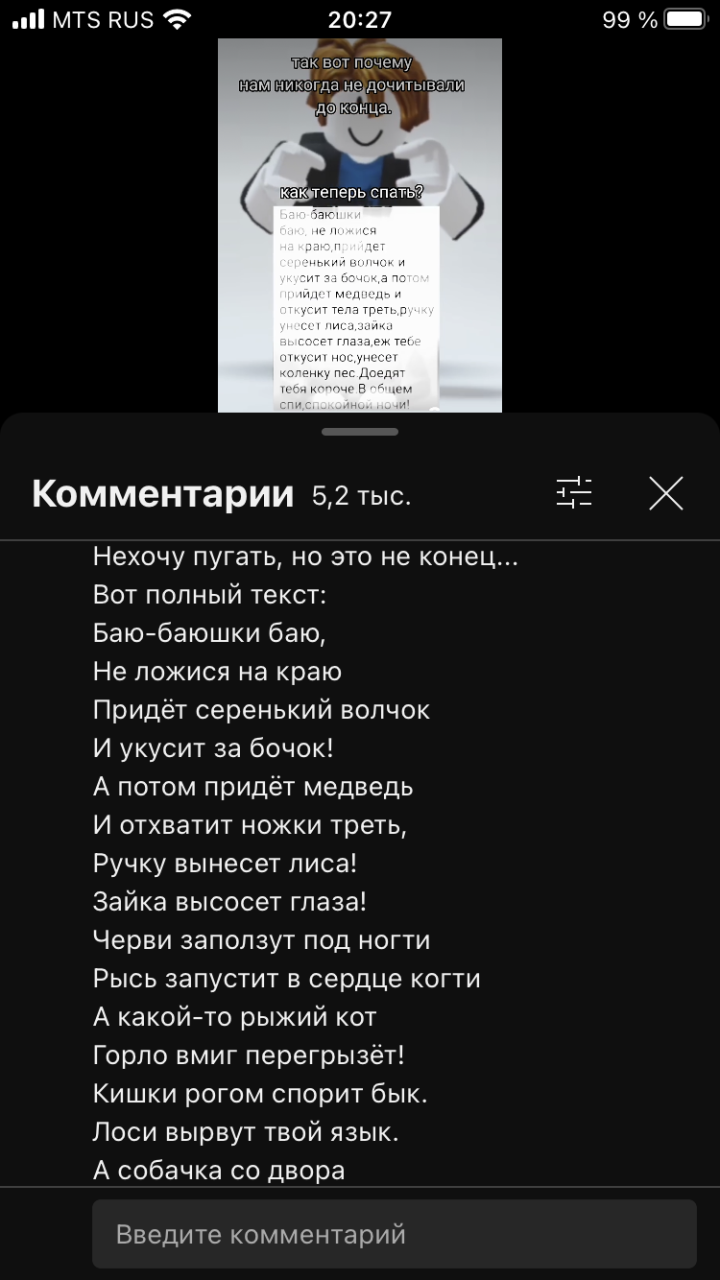This screenshot has height=1280, width=720.
Task: Tap the comments sheet drag handle
Action: click(360, 432)
